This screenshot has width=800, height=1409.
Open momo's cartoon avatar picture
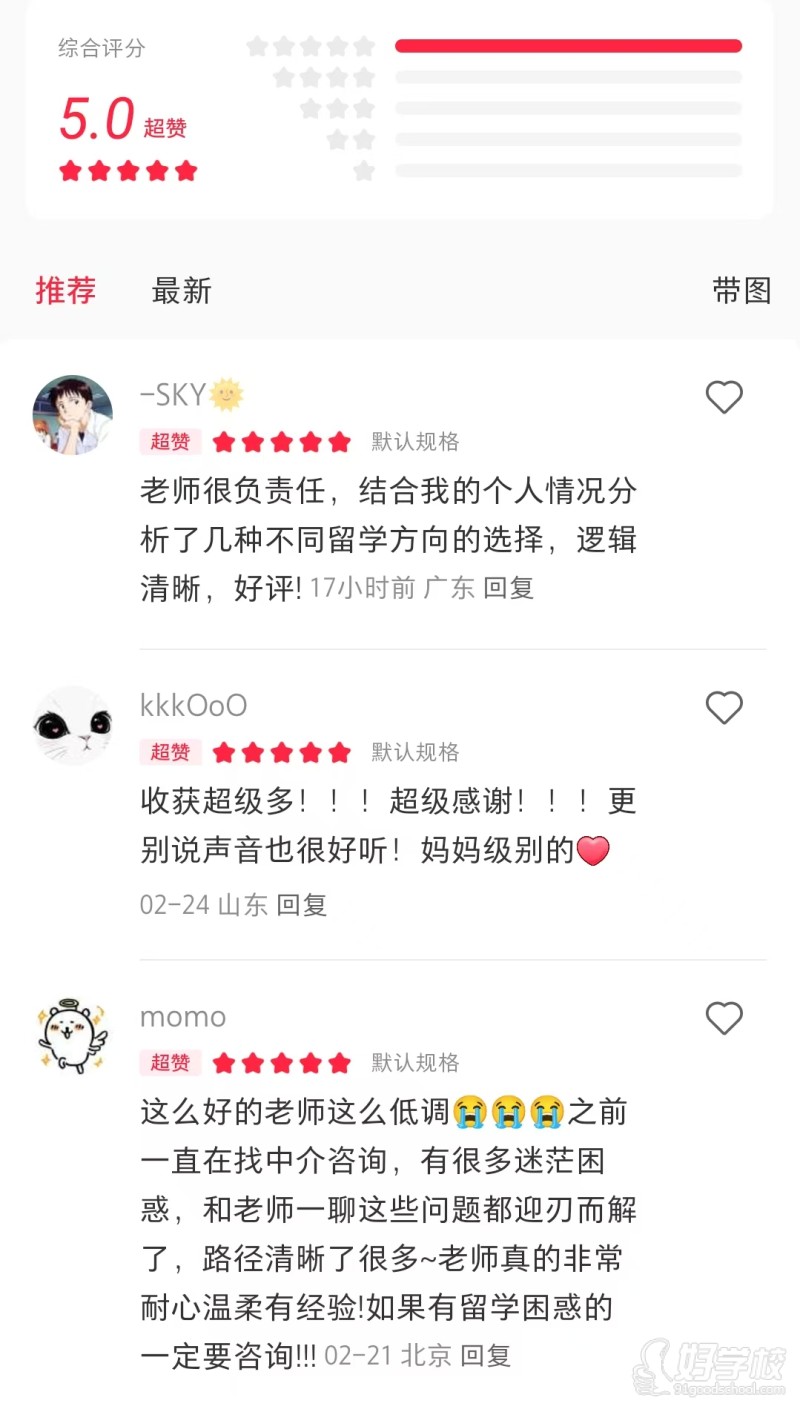coord(72,1036)
